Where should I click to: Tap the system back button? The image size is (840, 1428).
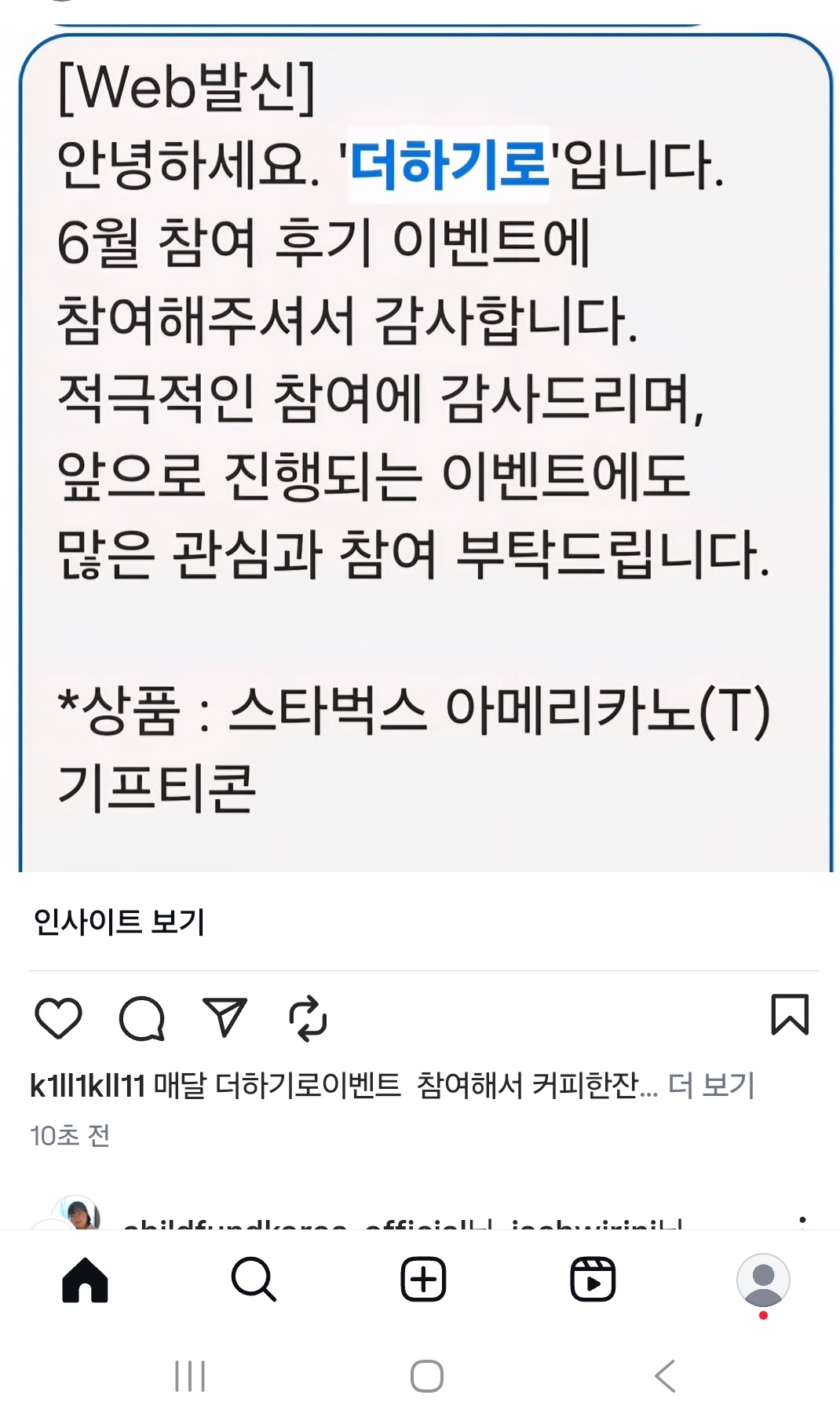pyautogui.click(x=665, y=1376)
